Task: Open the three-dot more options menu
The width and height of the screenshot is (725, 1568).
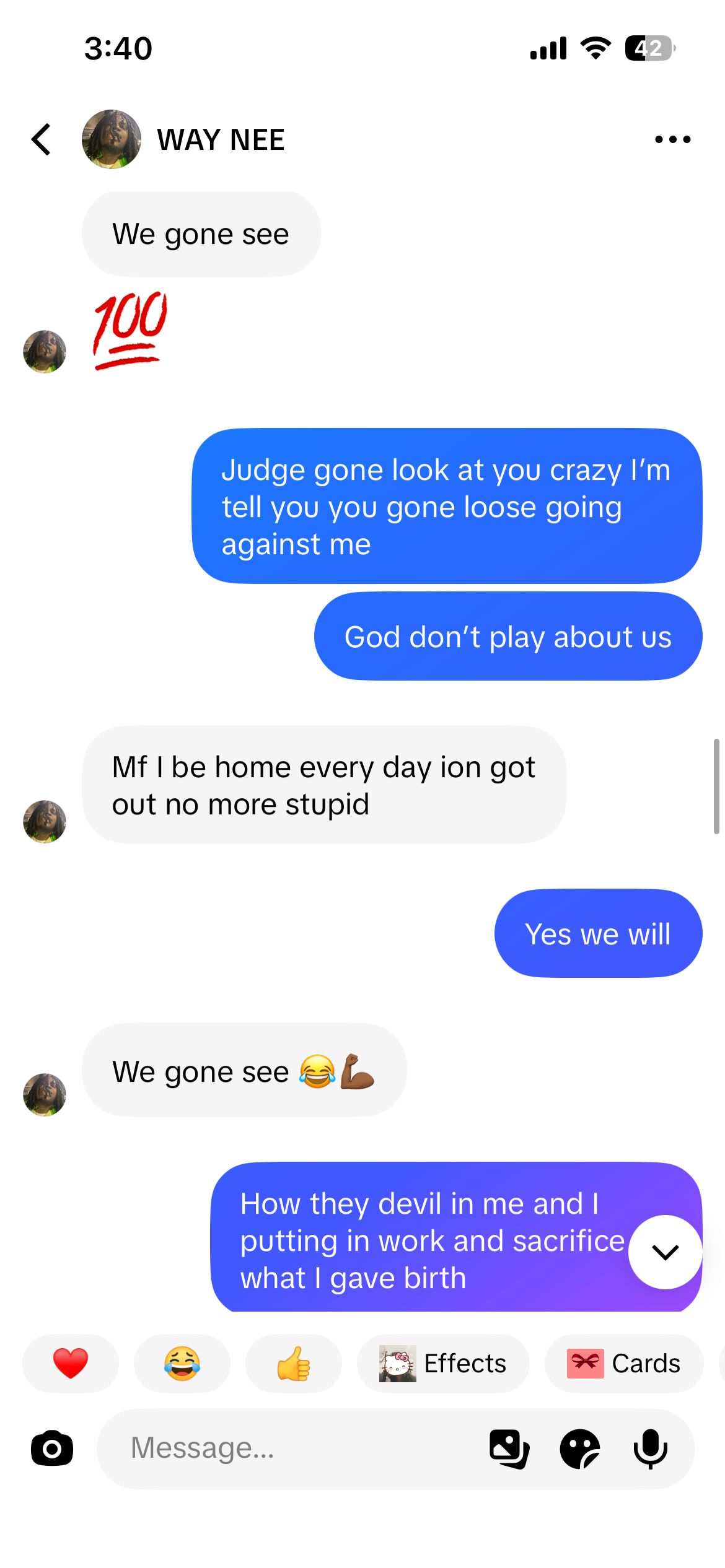Action: click(673, 139)
